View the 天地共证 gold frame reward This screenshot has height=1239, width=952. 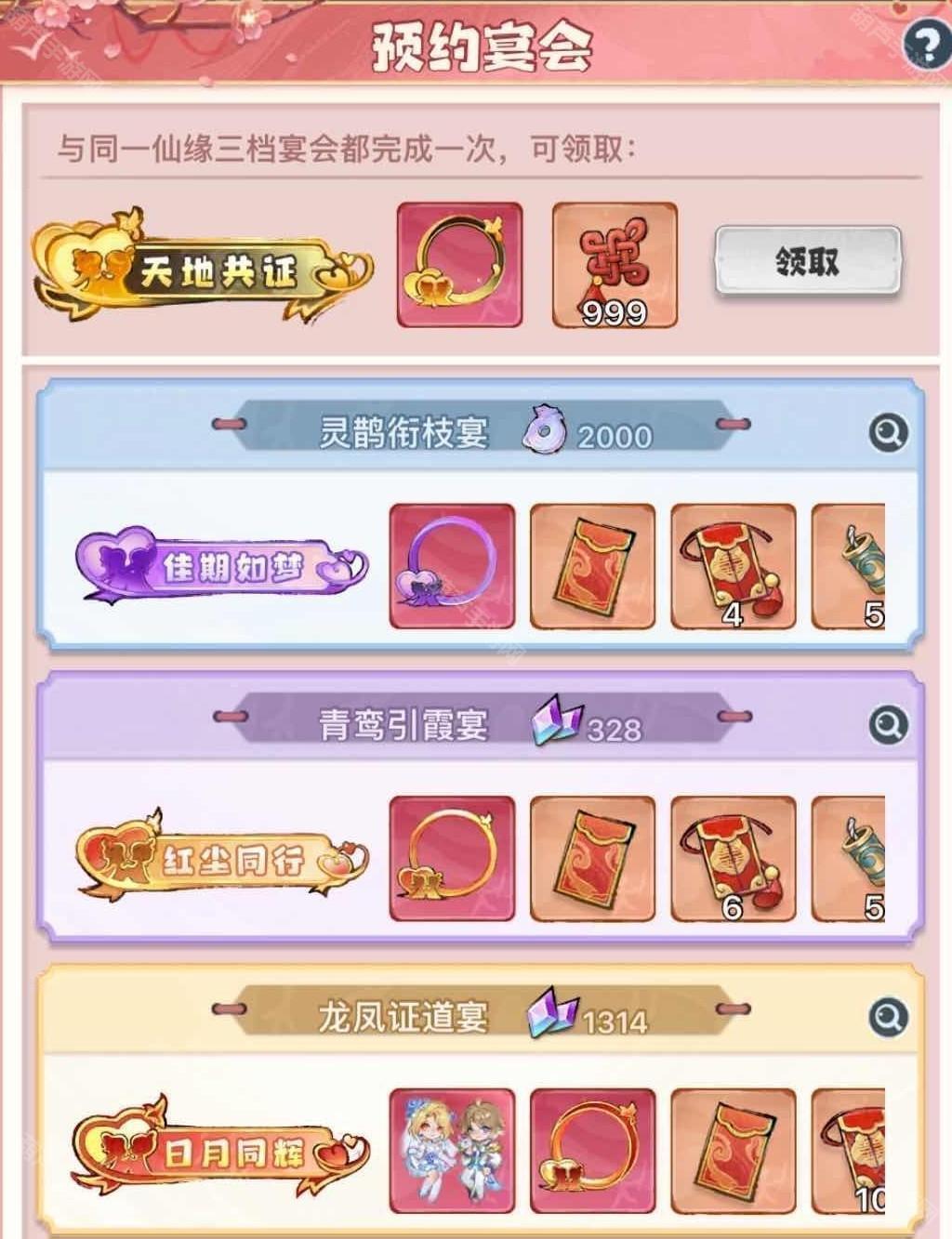coord(459,265)
